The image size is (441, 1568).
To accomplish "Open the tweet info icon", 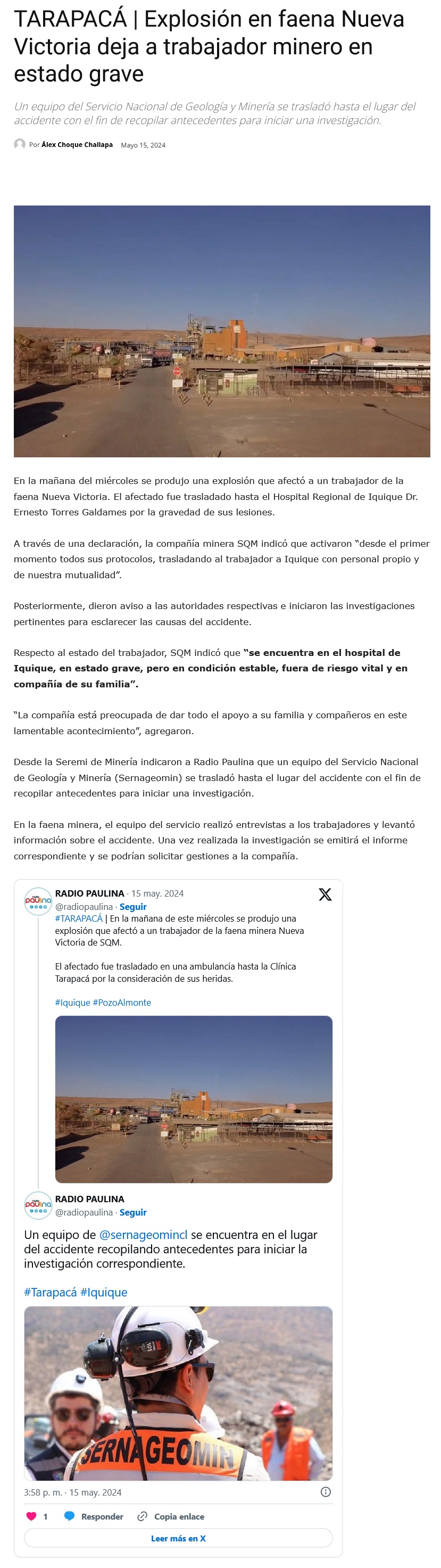I will tap(326, 1492).
